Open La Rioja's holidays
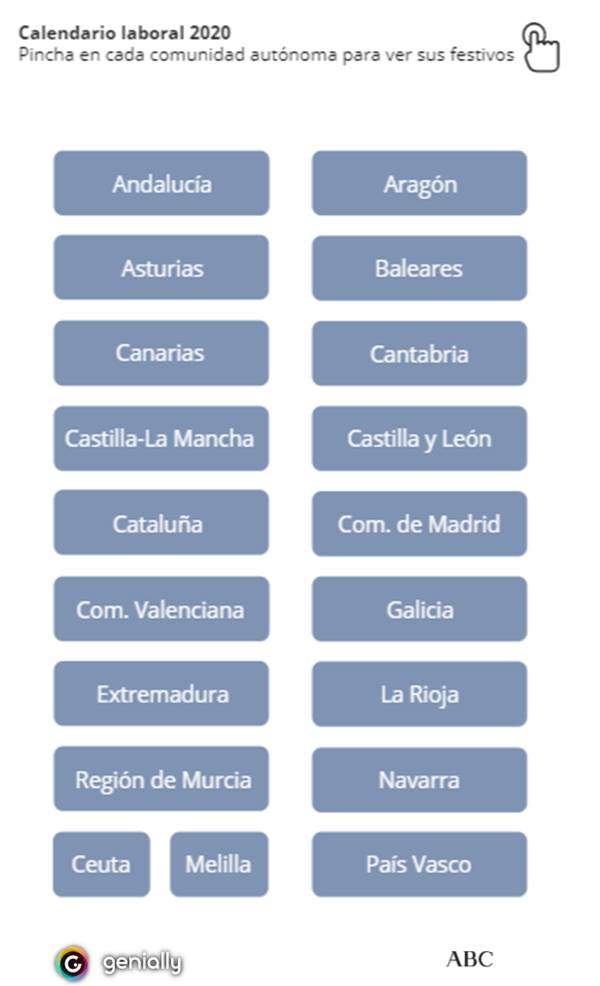600x986 pixels. tap(419, 694)
